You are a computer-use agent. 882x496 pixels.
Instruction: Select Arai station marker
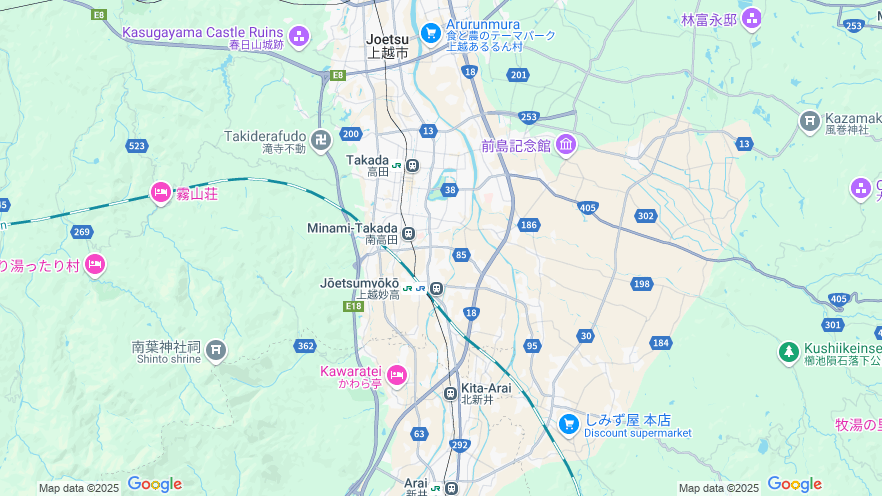click(451, 488)
